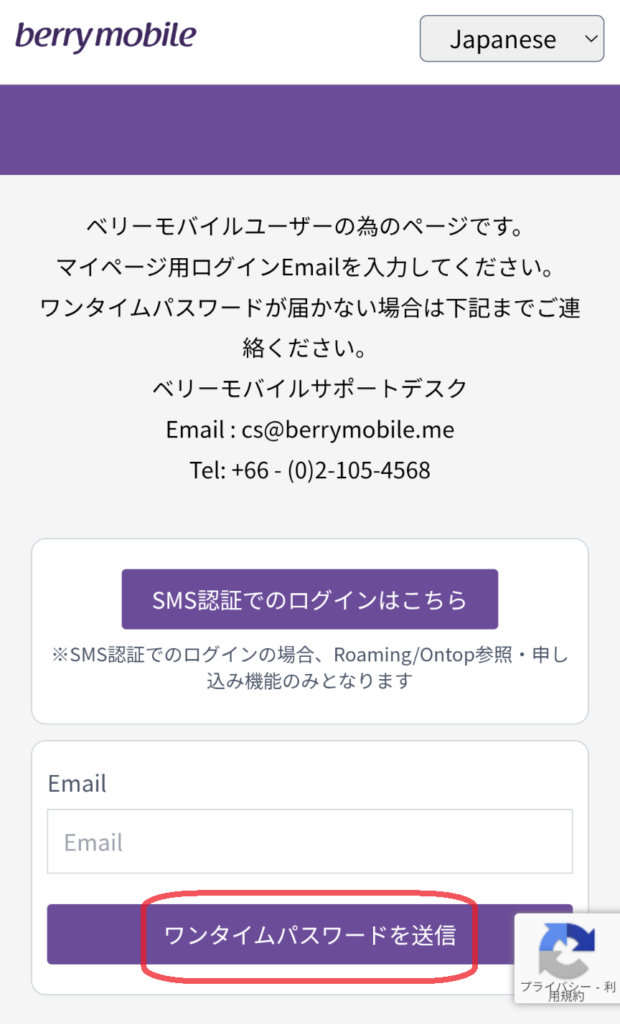Screen dimensions: 620x1024
Task: Tap the SMS認証でのログインはこちら button
Action: click(x=310, y=600)
